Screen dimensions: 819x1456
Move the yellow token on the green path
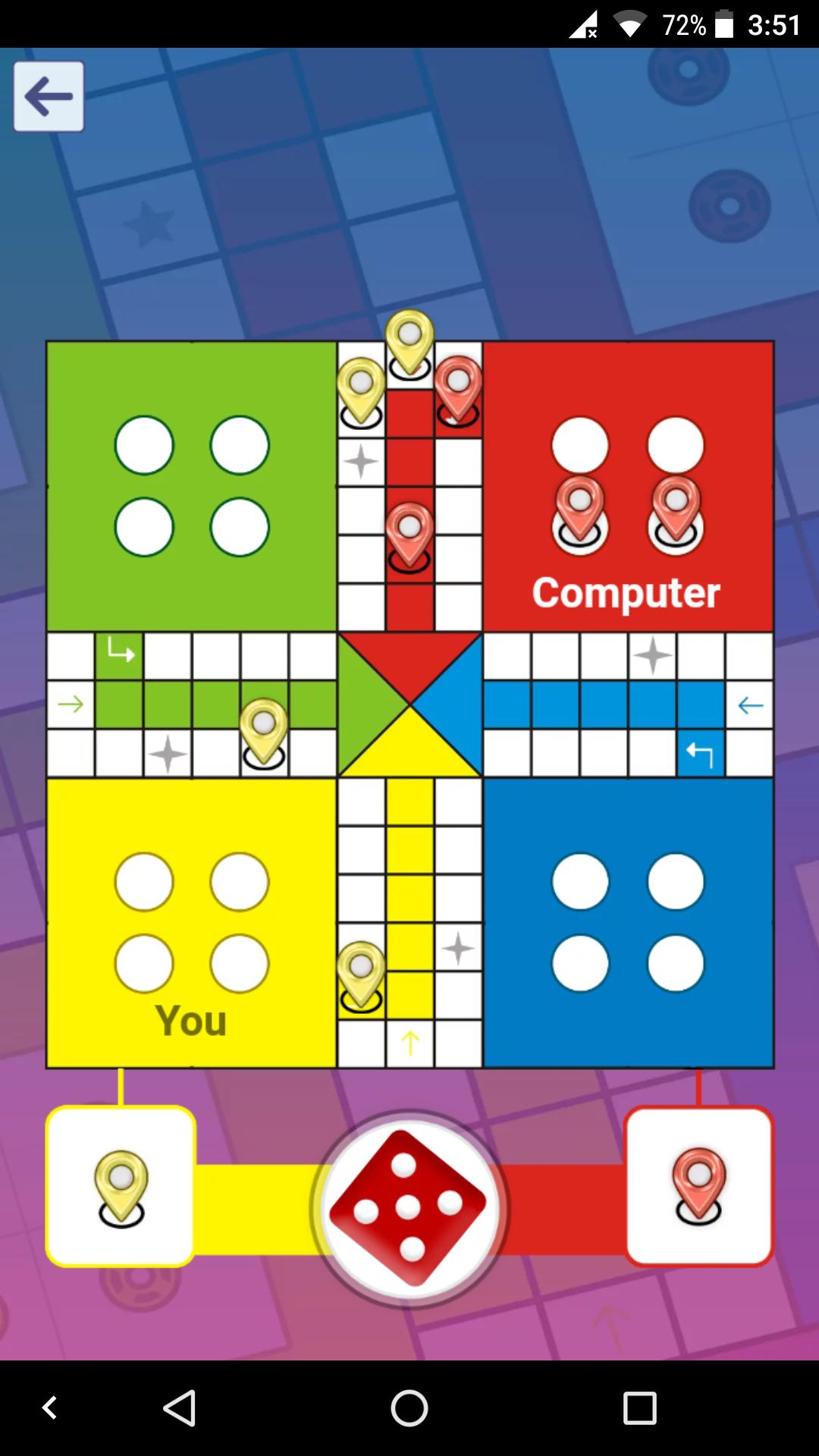pyautogui.click(x=264, y=732)
